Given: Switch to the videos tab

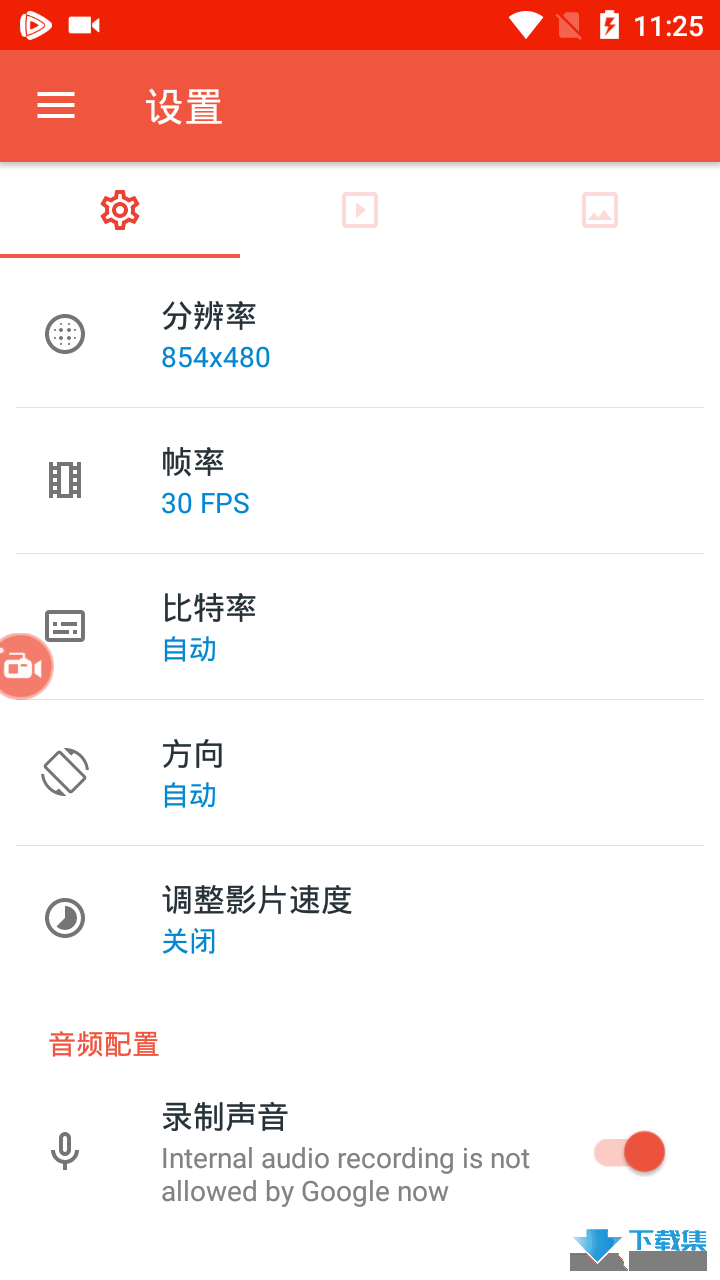Looking at the screenshot, I should coord(360,210).
